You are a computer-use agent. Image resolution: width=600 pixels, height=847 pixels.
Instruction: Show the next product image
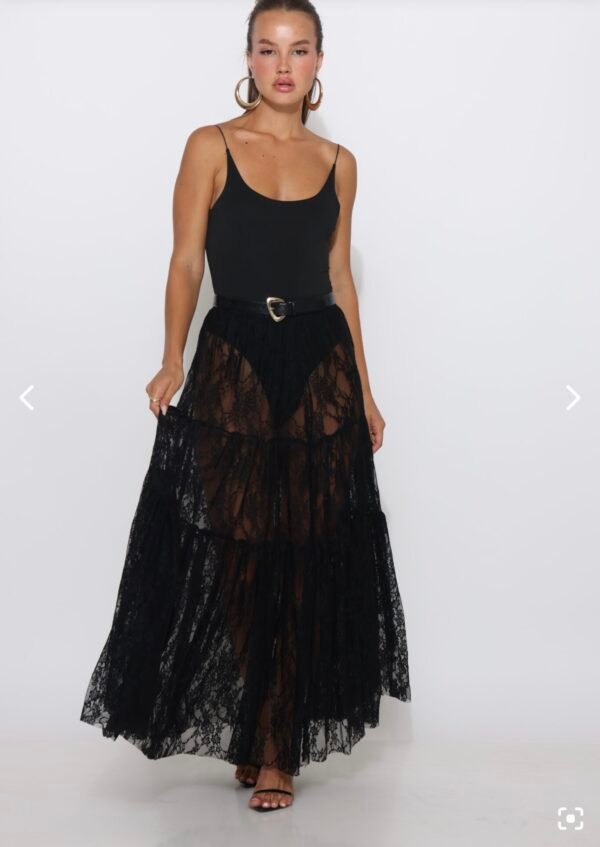coord(572,398)
